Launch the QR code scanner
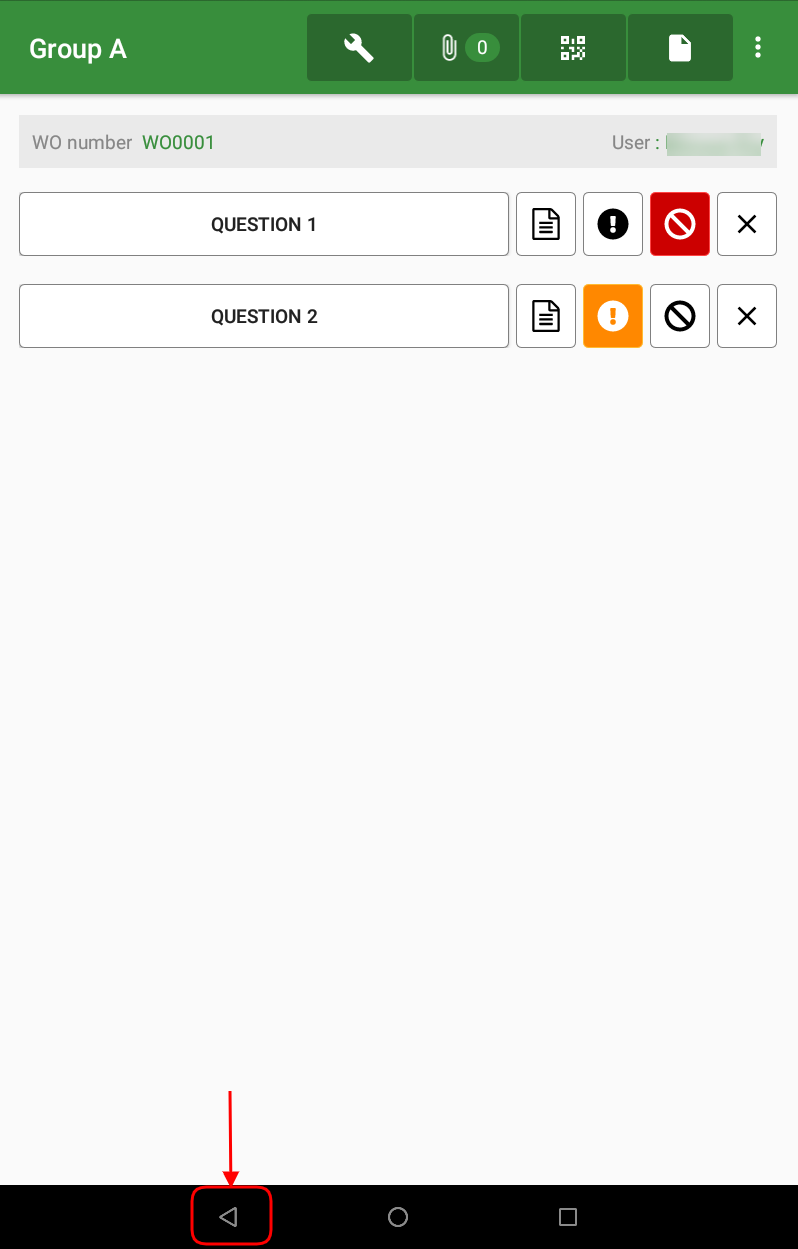798x1249 pixels. coord(573,47)
